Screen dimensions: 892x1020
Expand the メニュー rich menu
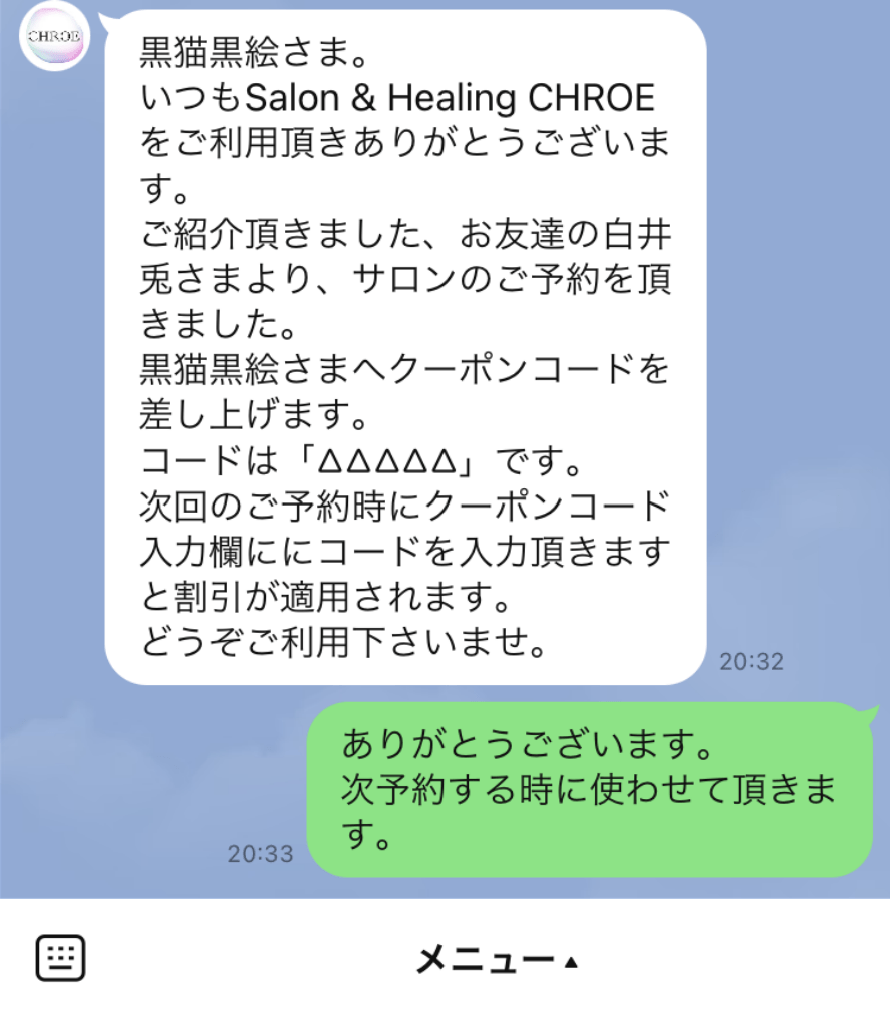pos(496,961)
